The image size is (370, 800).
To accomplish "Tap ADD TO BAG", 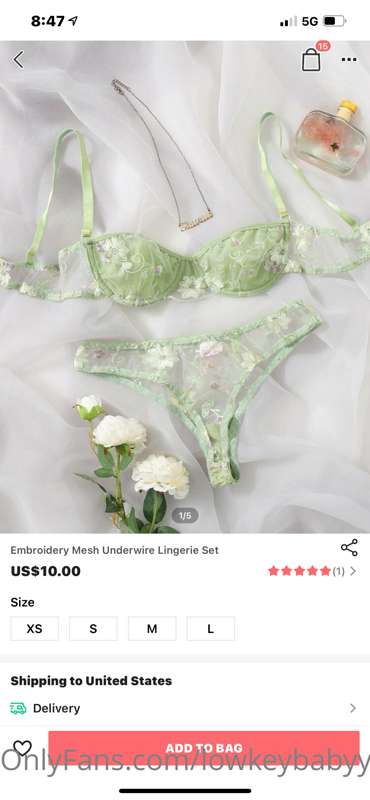I will [204, 748].
